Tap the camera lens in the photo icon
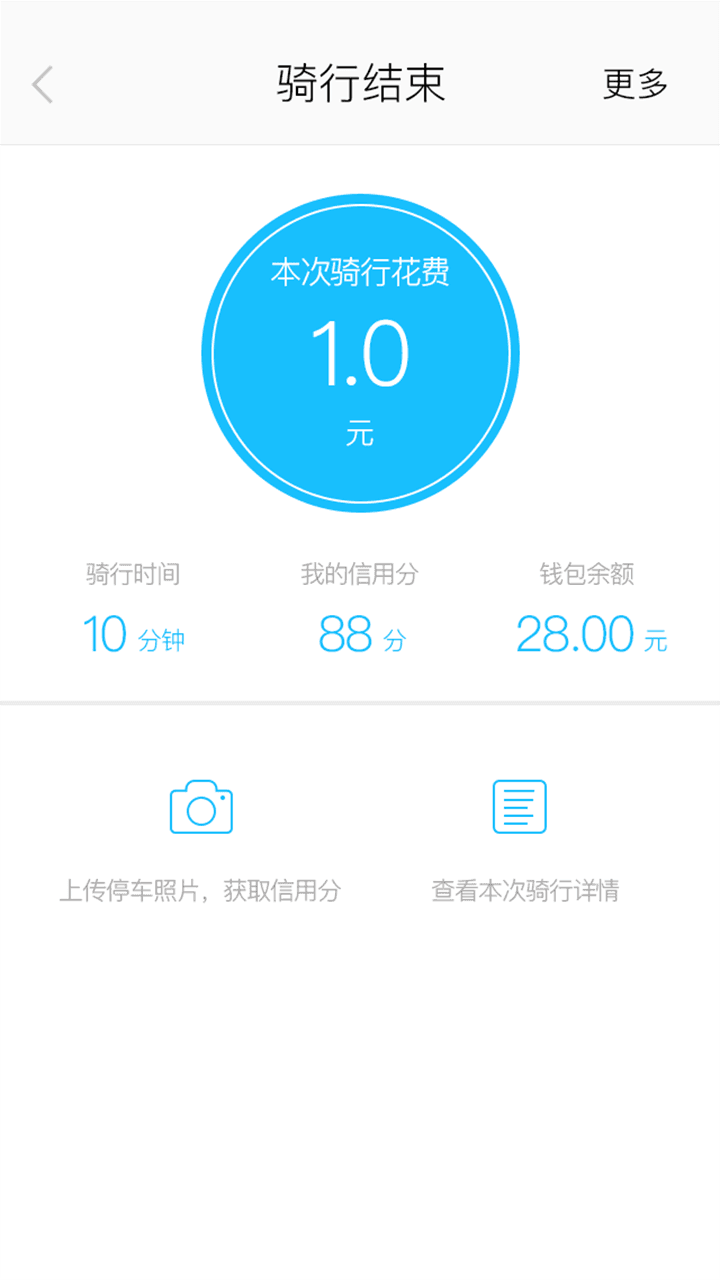Image resolution: width=720 pixels, height=1280 pixels. 203,810
